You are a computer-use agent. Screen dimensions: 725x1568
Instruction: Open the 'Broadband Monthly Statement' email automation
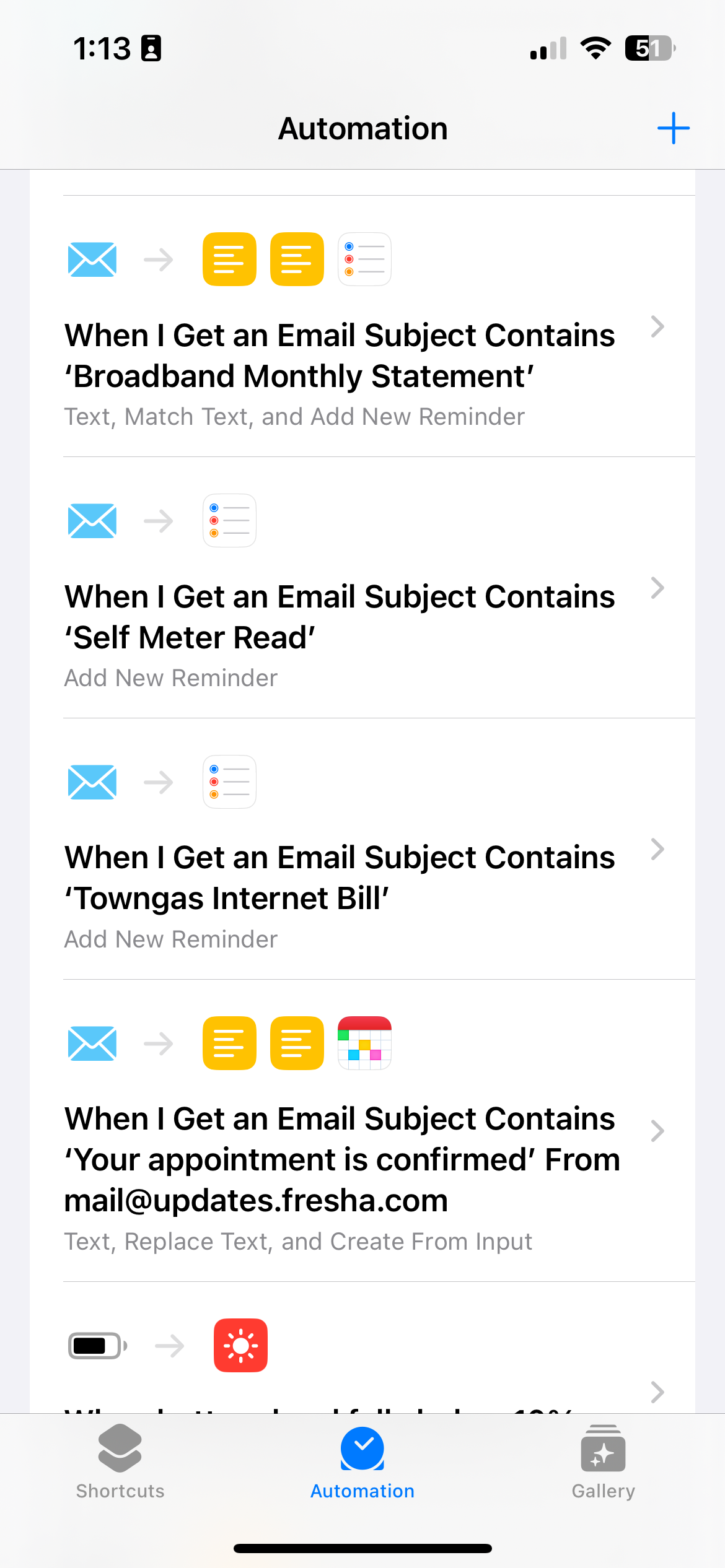pyautogui.click(x=340, y=356)
